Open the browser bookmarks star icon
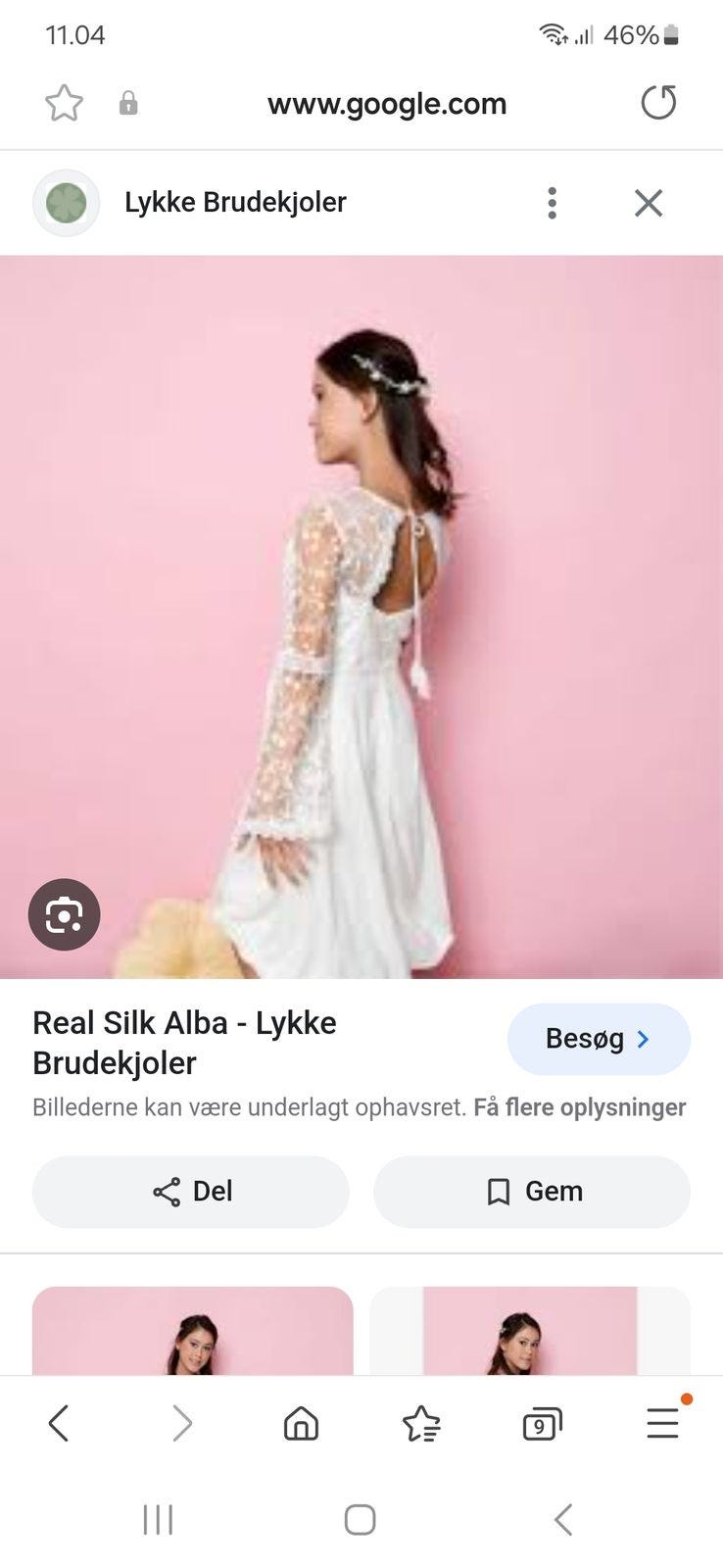723x1568 pixels. (x=421, y=1424)
